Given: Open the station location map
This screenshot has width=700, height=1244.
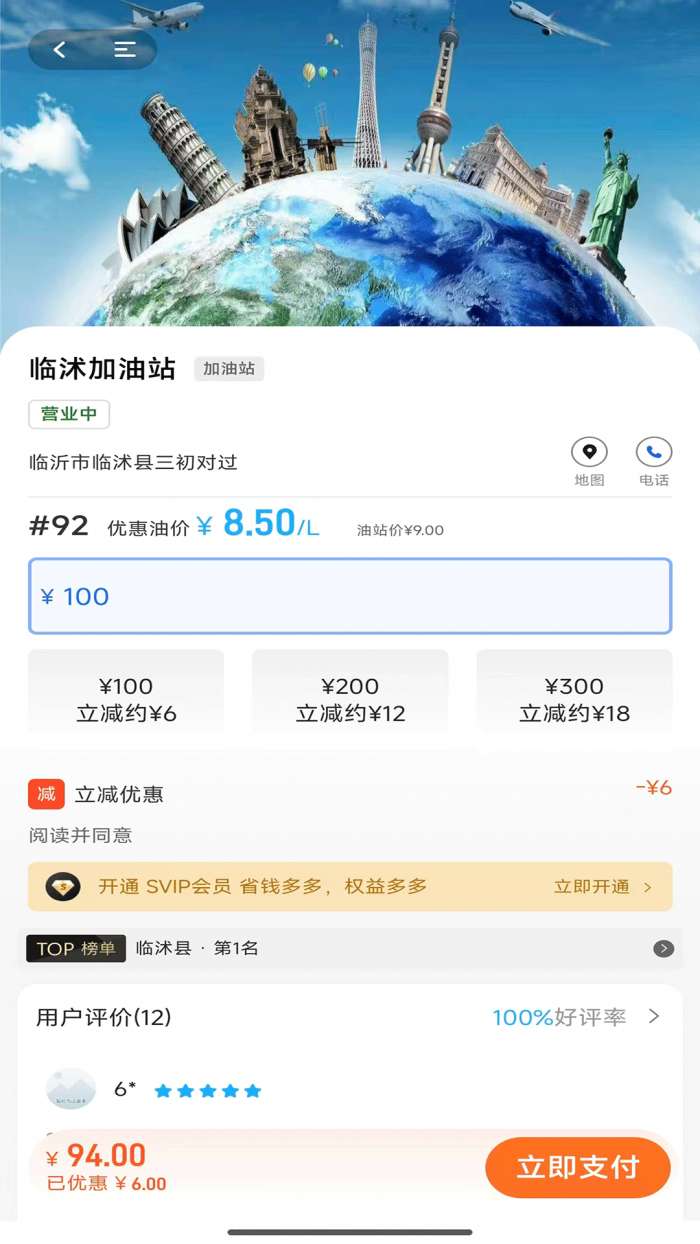Looking at the screenshot, I should 589,461.
